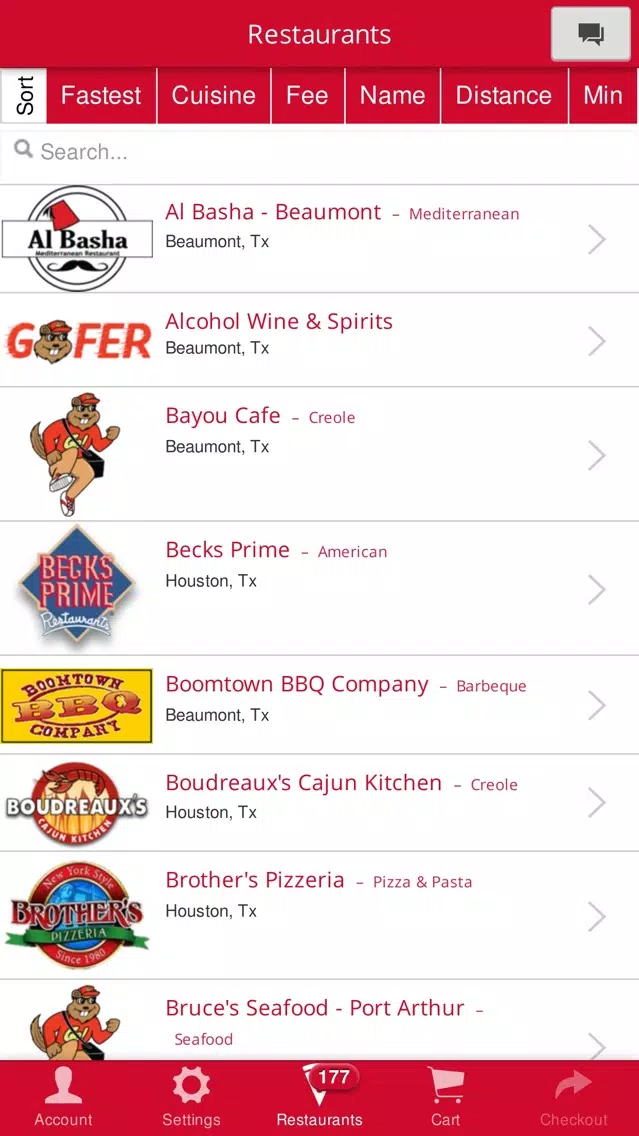Go to the Account tab

[64, 1098]
